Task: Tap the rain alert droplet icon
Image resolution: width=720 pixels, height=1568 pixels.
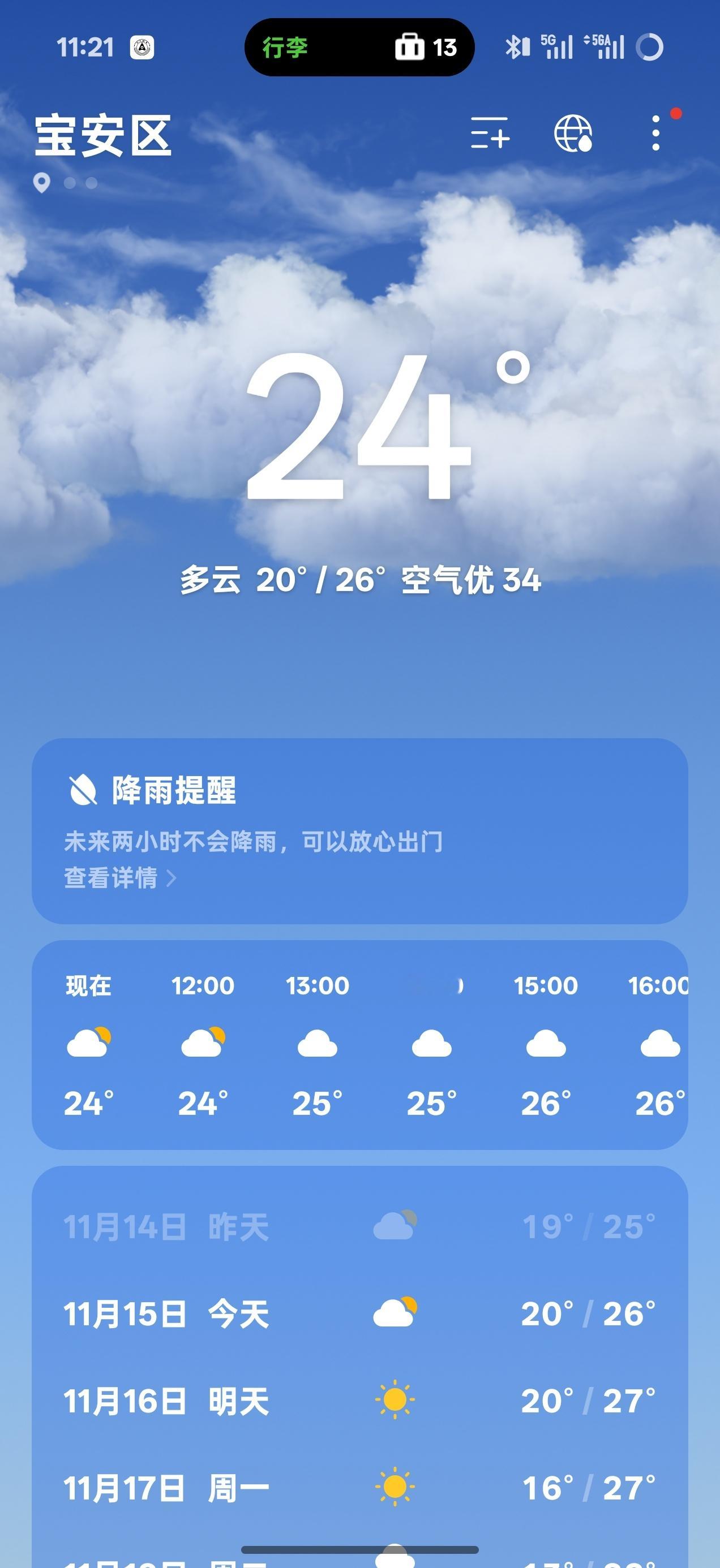Action: [82, 790]
